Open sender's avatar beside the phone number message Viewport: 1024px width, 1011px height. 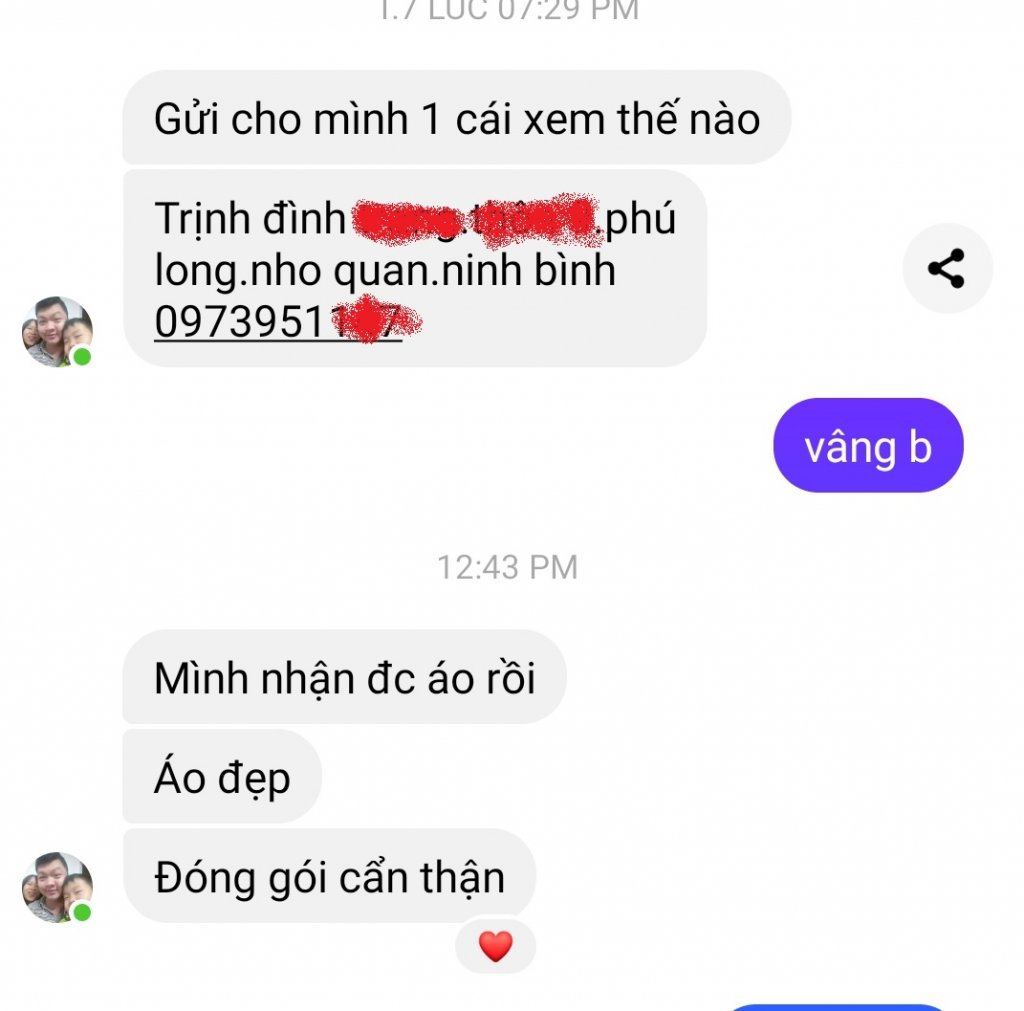57,331
